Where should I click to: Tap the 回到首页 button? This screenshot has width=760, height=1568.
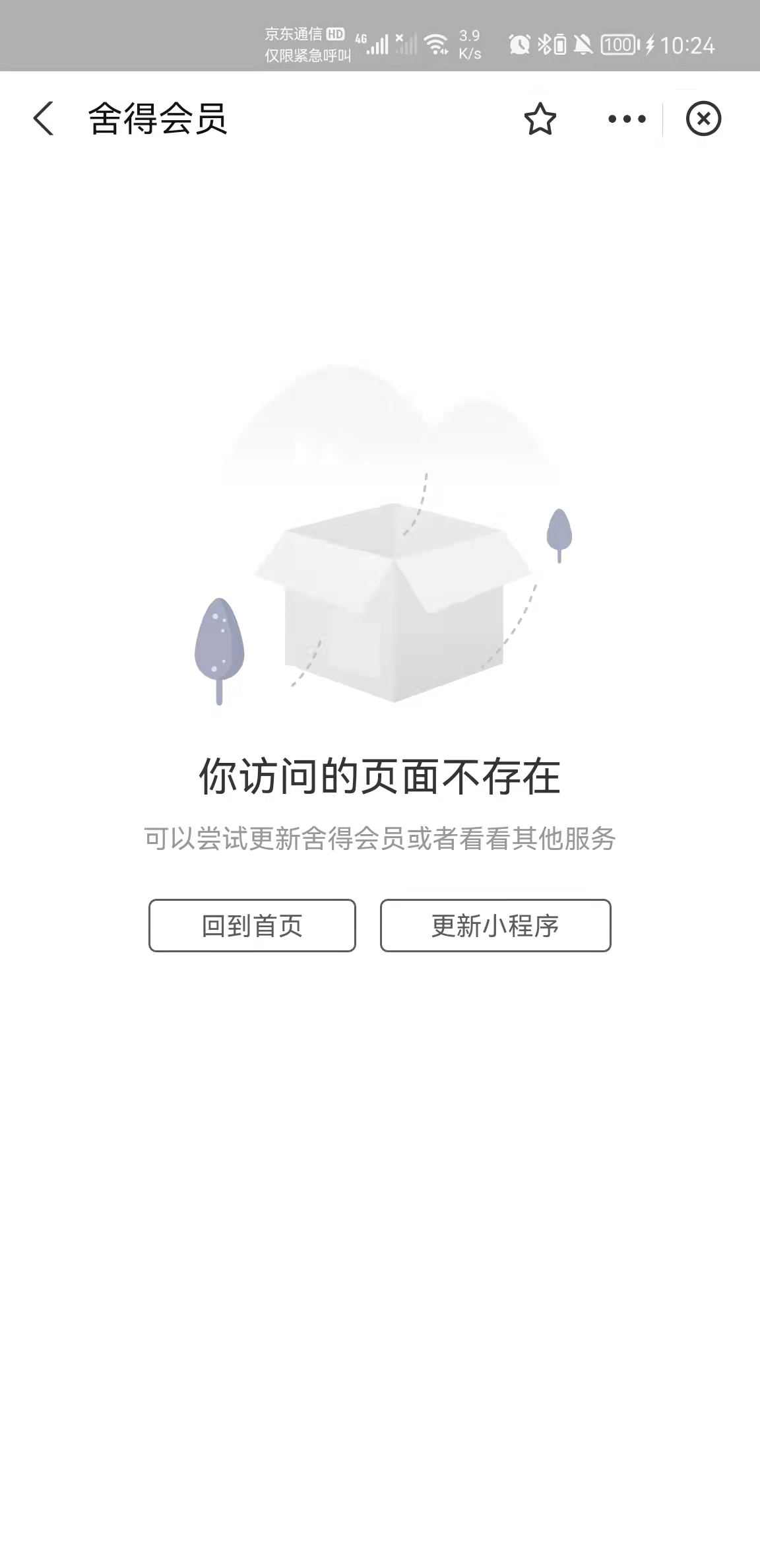click(x=252, y=925)
